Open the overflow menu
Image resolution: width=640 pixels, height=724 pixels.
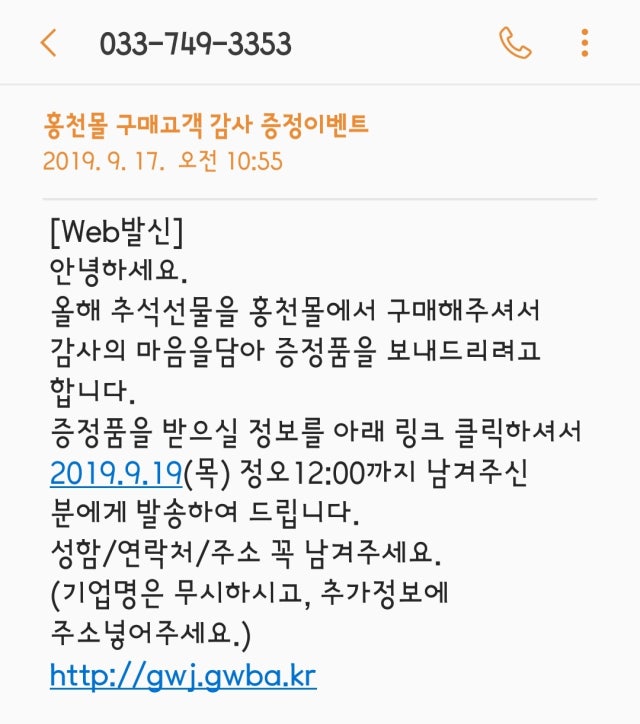(x=585, y=43)
